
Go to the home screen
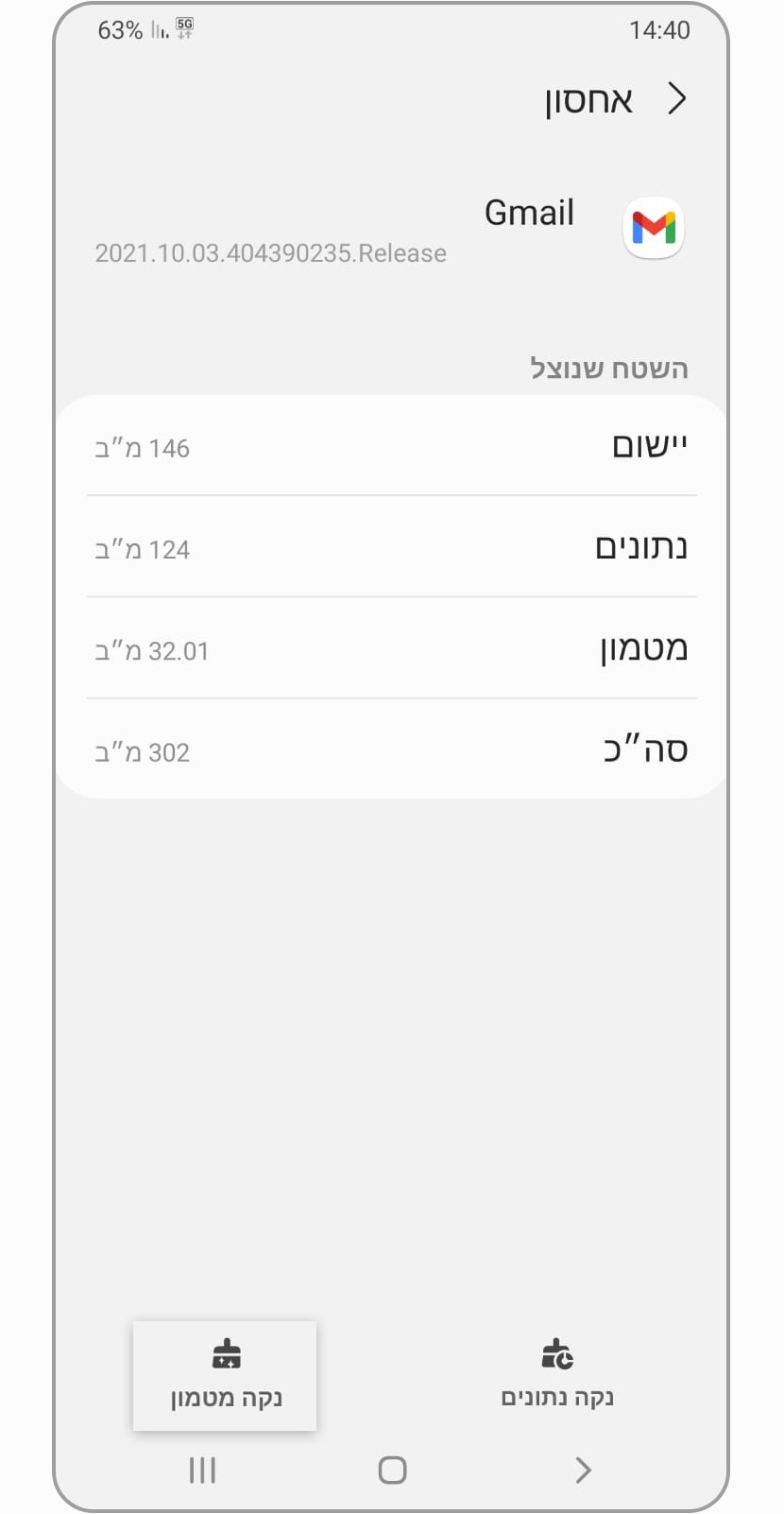pos(392,1470)
